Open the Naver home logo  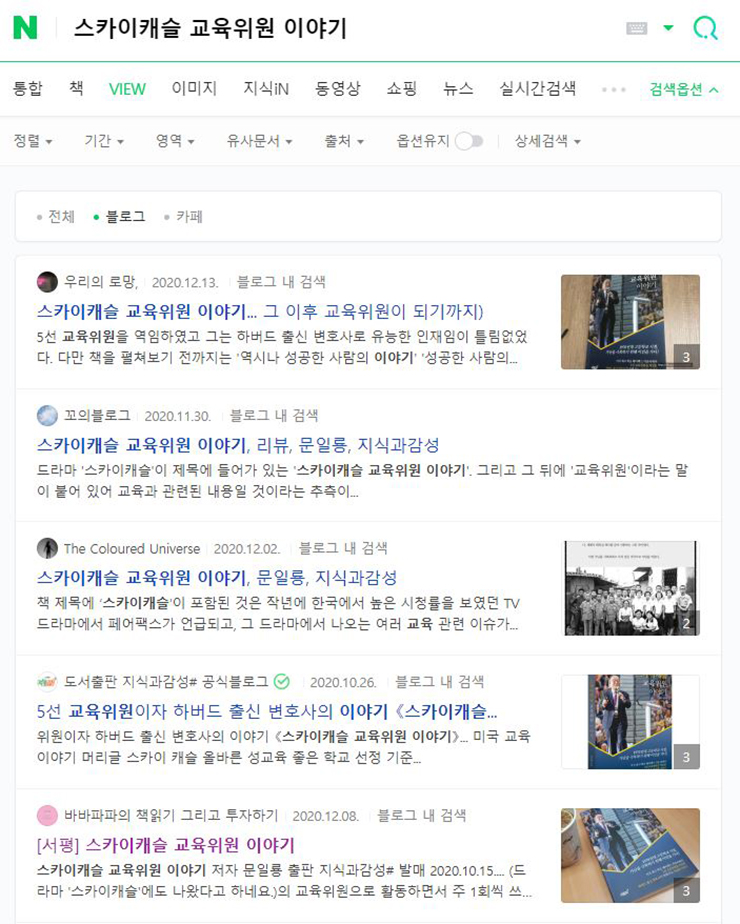[x=25, y=28]
